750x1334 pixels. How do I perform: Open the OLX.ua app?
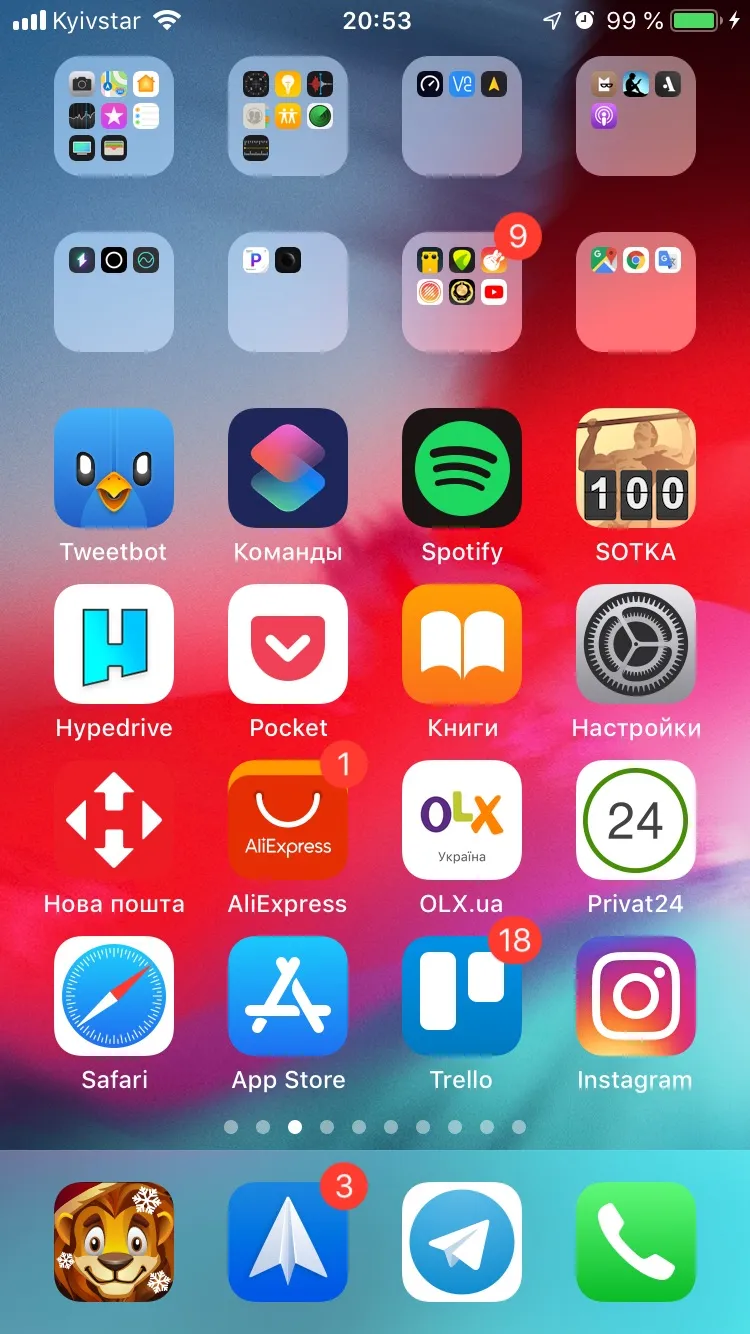[x=462, y=820]
